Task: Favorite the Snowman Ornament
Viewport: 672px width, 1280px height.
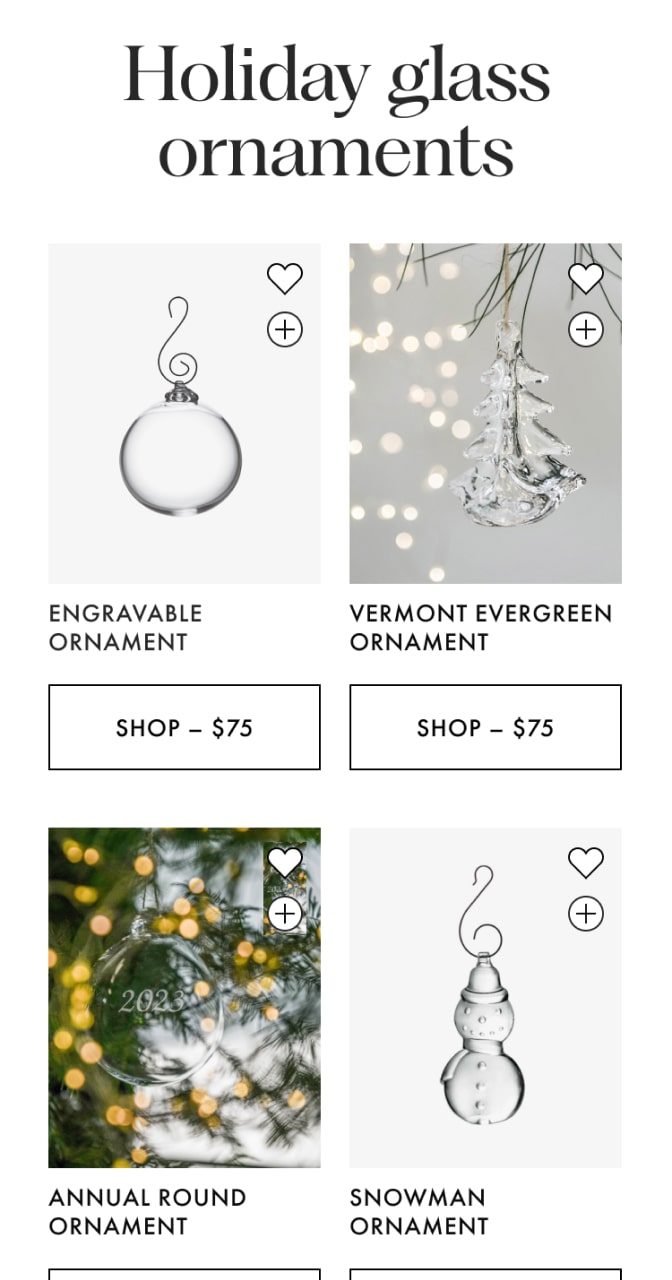Action: click(586, 862)
